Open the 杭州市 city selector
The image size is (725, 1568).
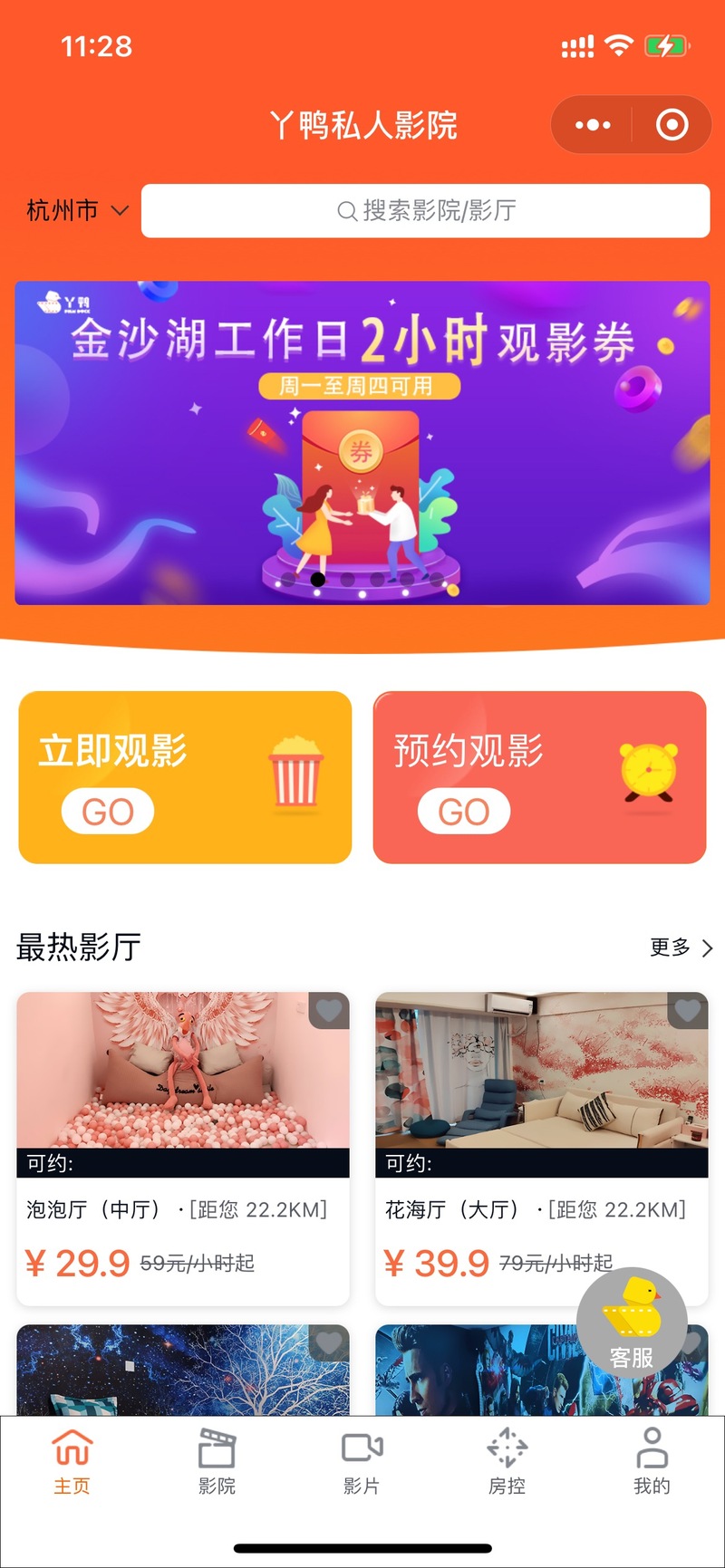[x=77, y=211]
